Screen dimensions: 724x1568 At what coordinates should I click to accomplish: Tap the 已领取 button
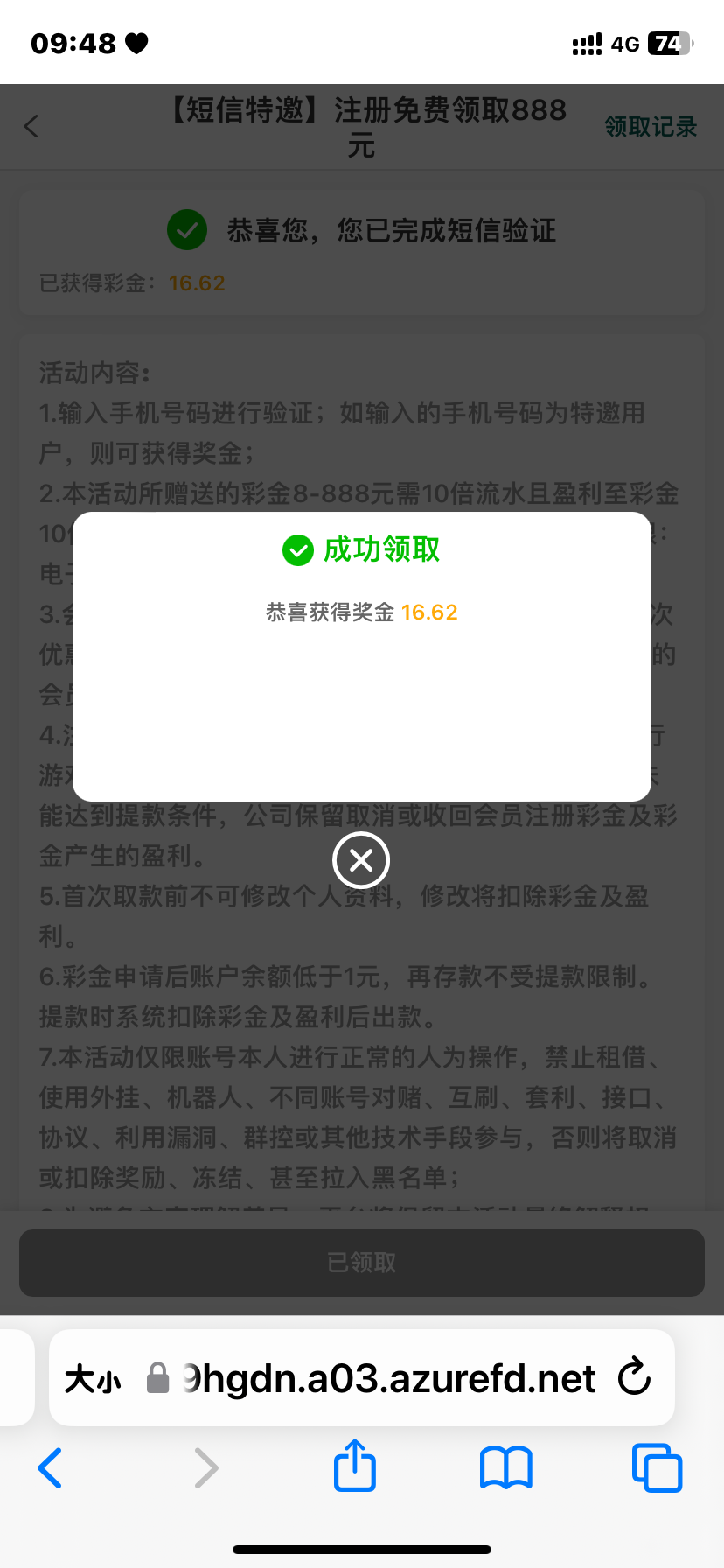click(361, 1263)
